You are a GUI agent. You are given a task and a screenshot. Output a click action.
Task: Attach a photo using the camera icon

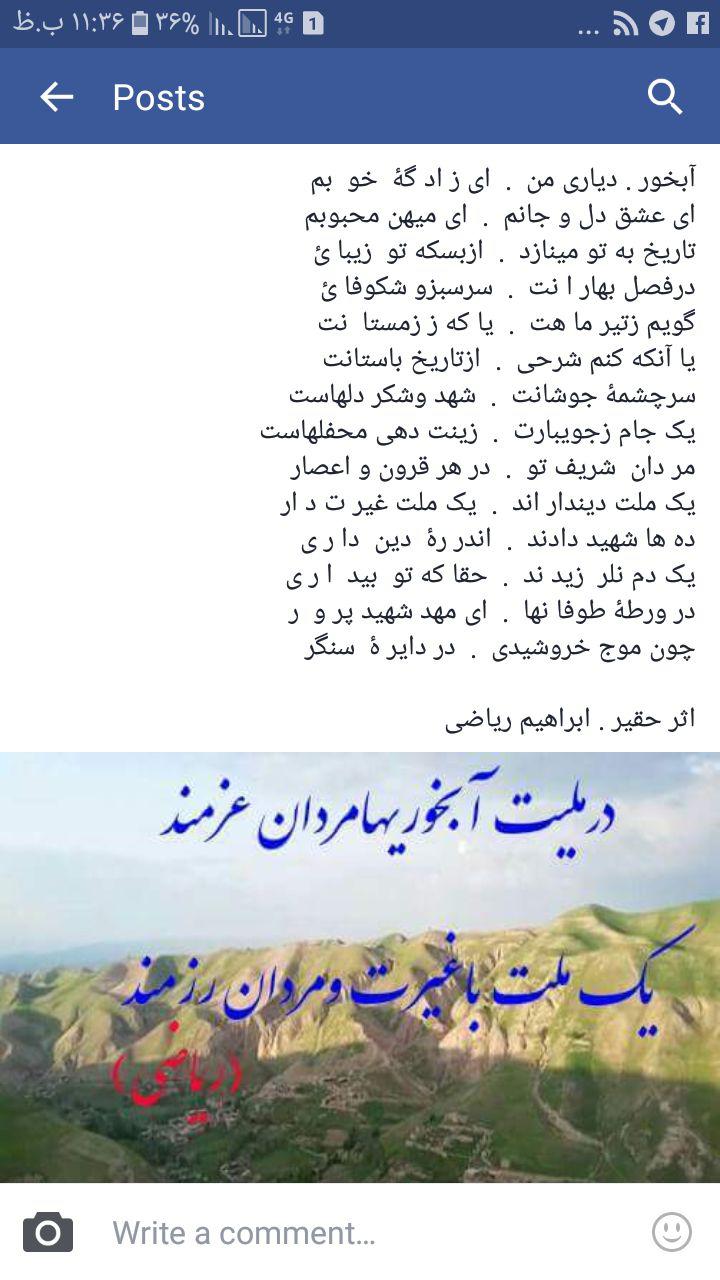click(x=48, y=1232)
